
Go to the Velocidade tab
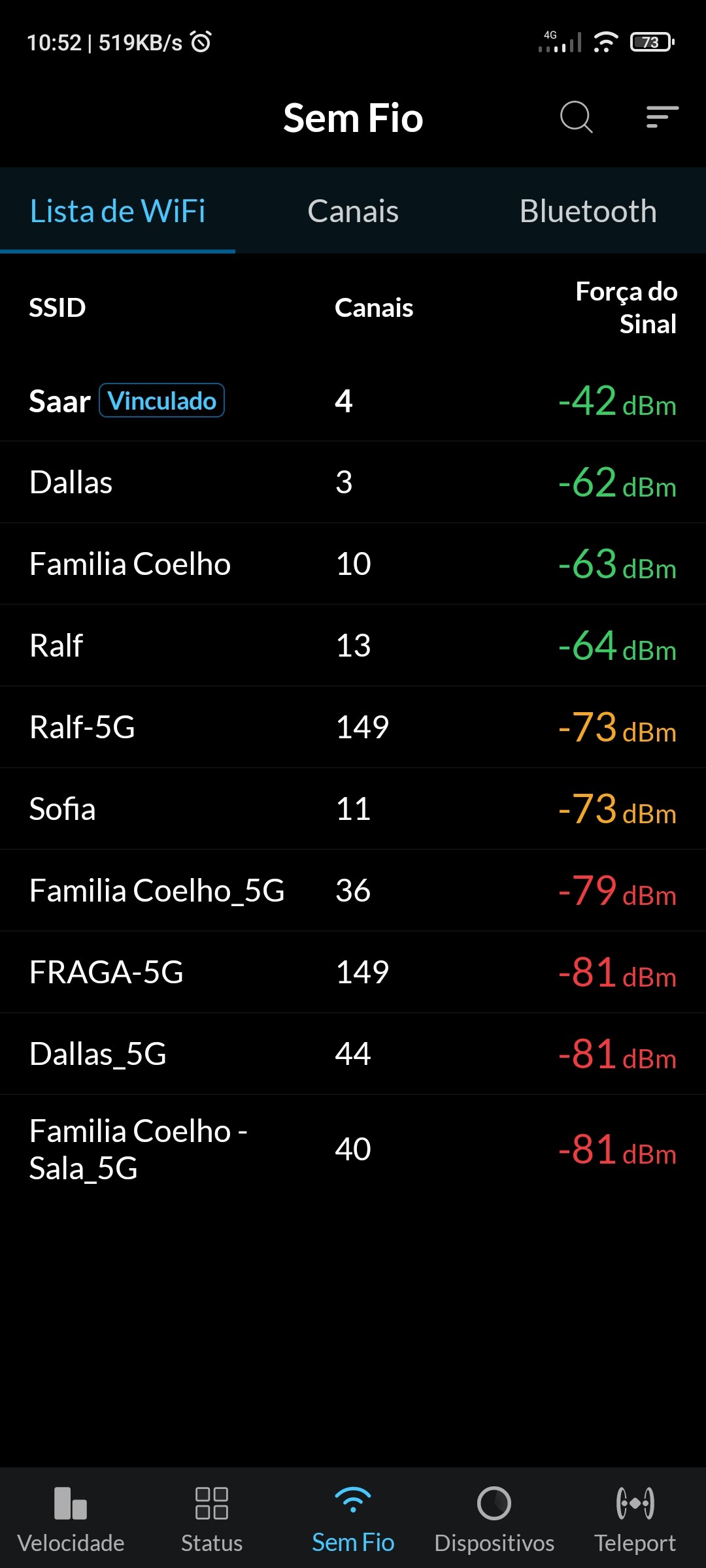click(x=71, y=1519)
